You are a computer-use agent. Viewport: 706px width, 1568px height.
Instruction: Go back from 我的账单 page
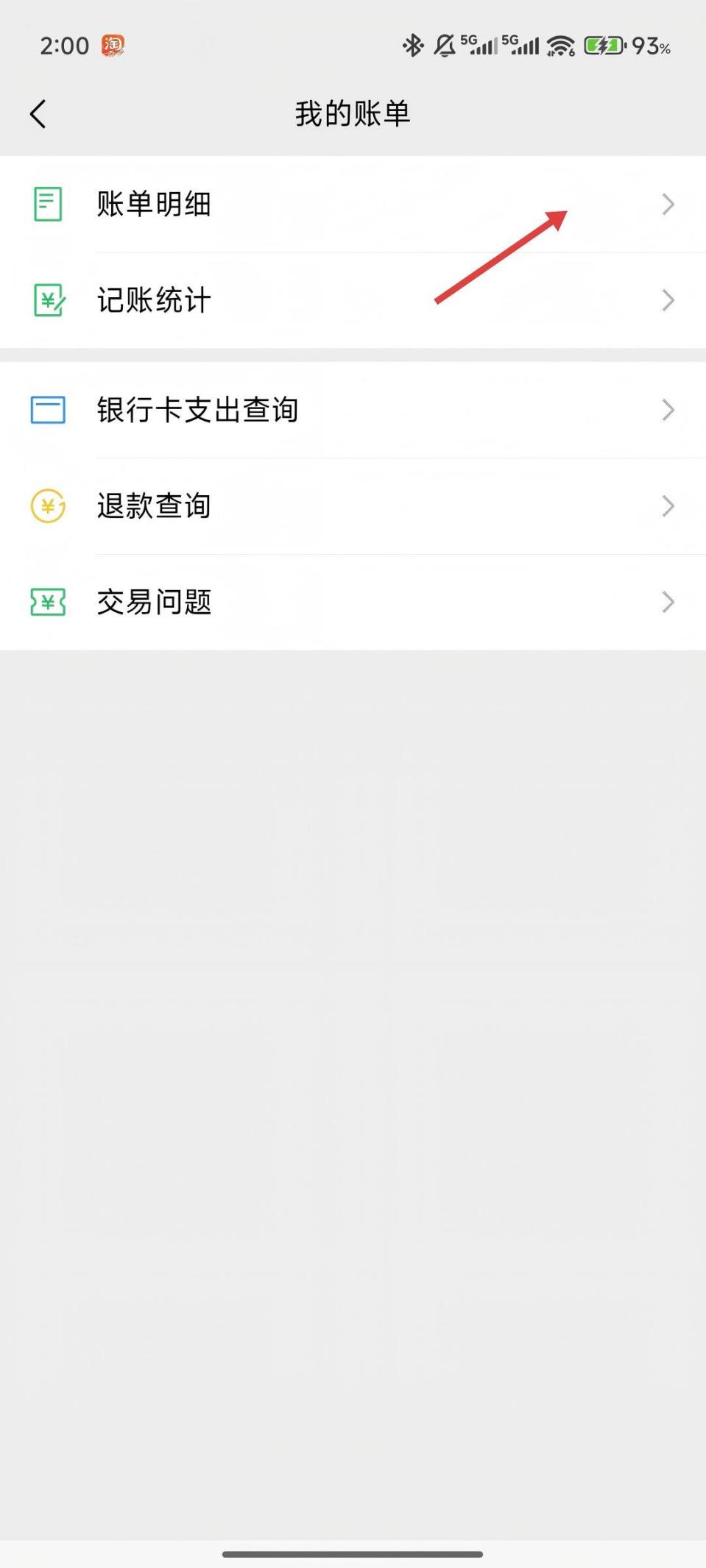tap(38, 114)
